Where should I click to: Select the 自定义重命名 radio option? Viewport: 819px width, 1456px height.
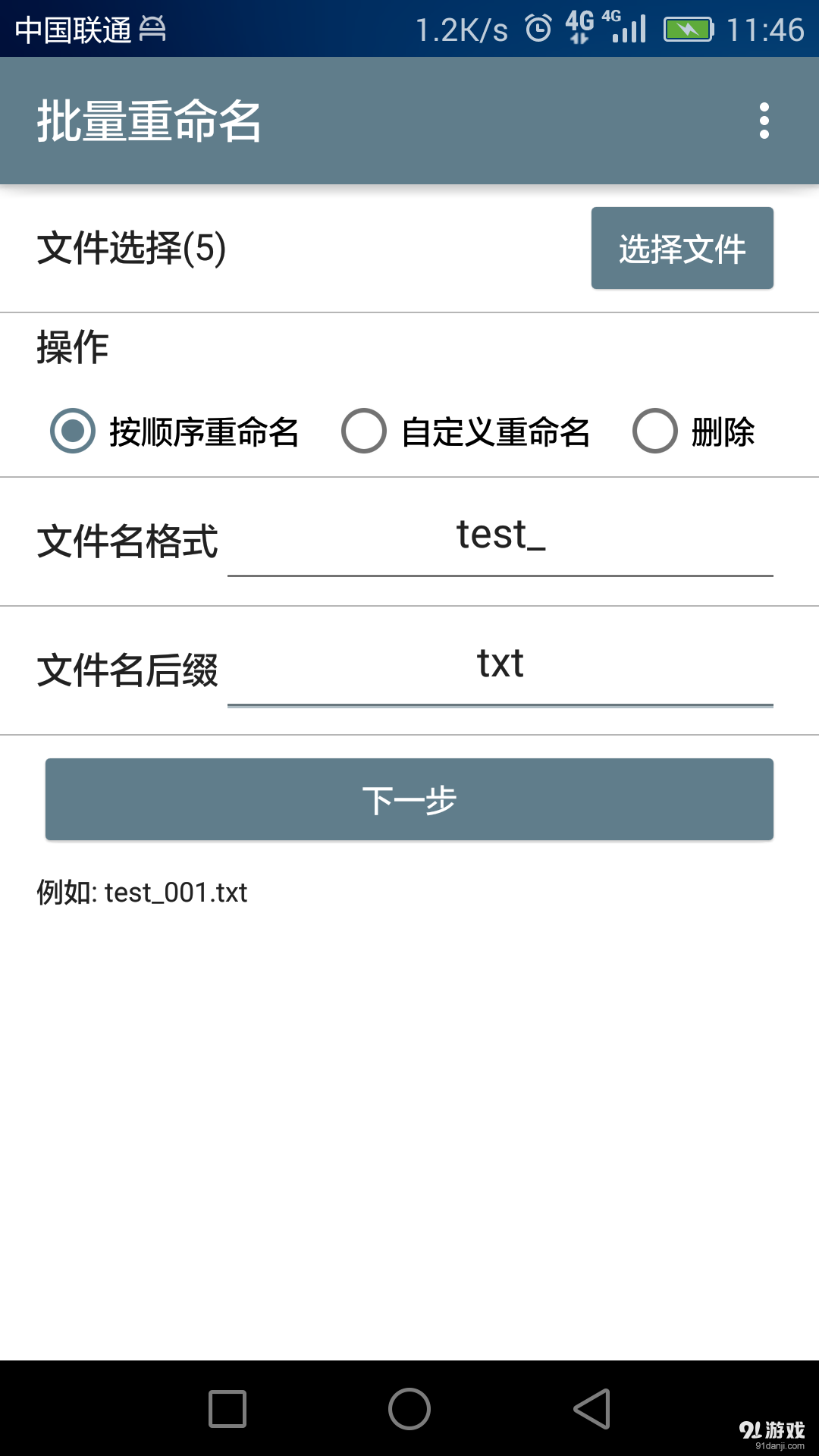[x=364, y=432]
